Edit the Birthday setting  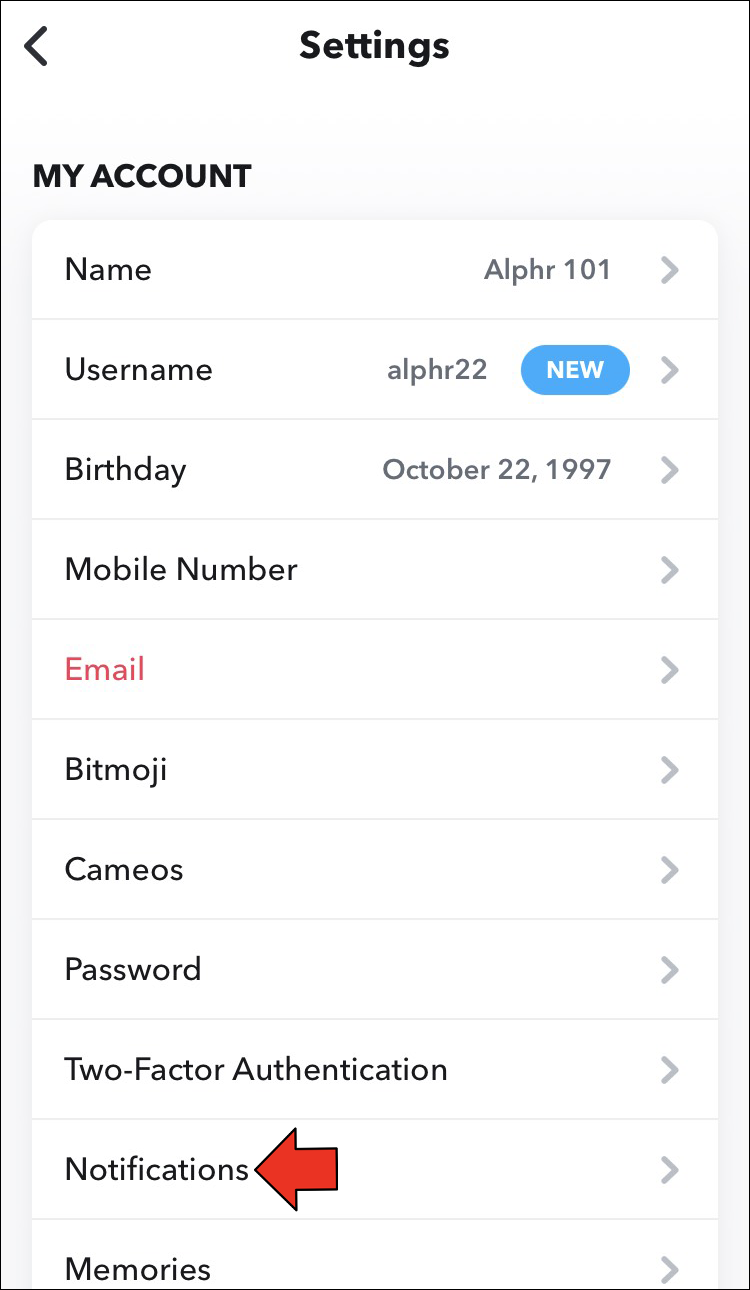point(374,470)
